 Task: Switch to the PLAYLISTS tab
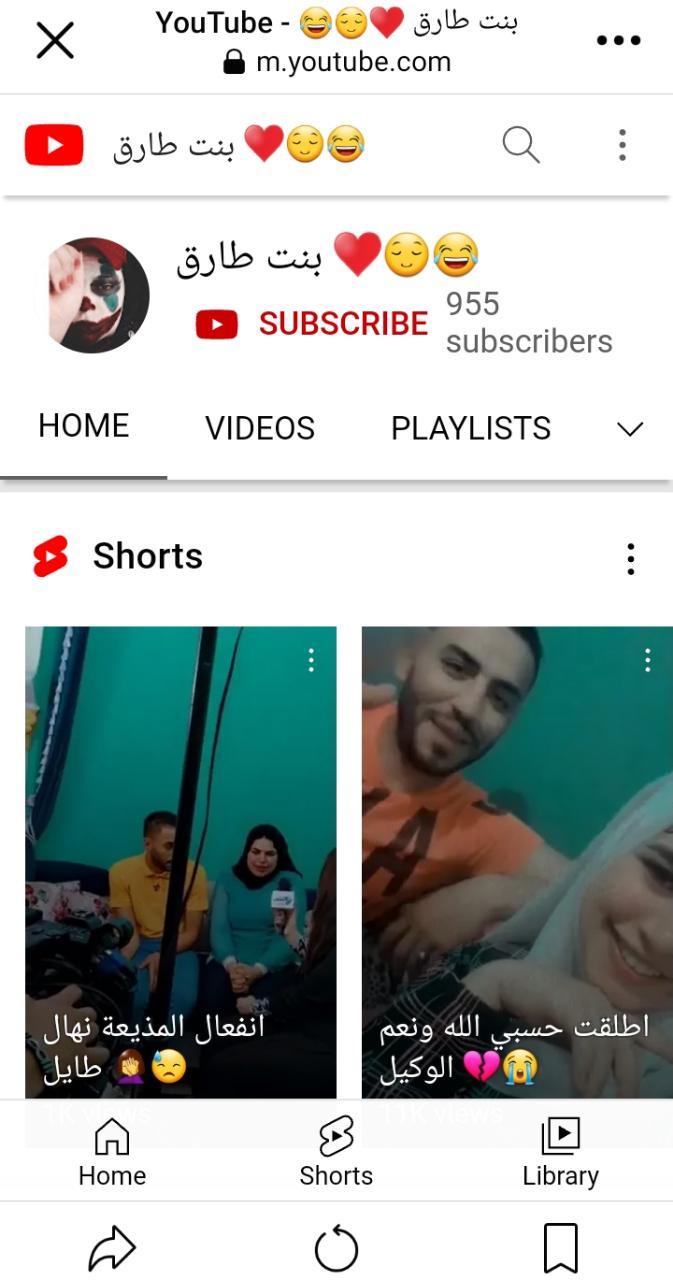[470, 428]
